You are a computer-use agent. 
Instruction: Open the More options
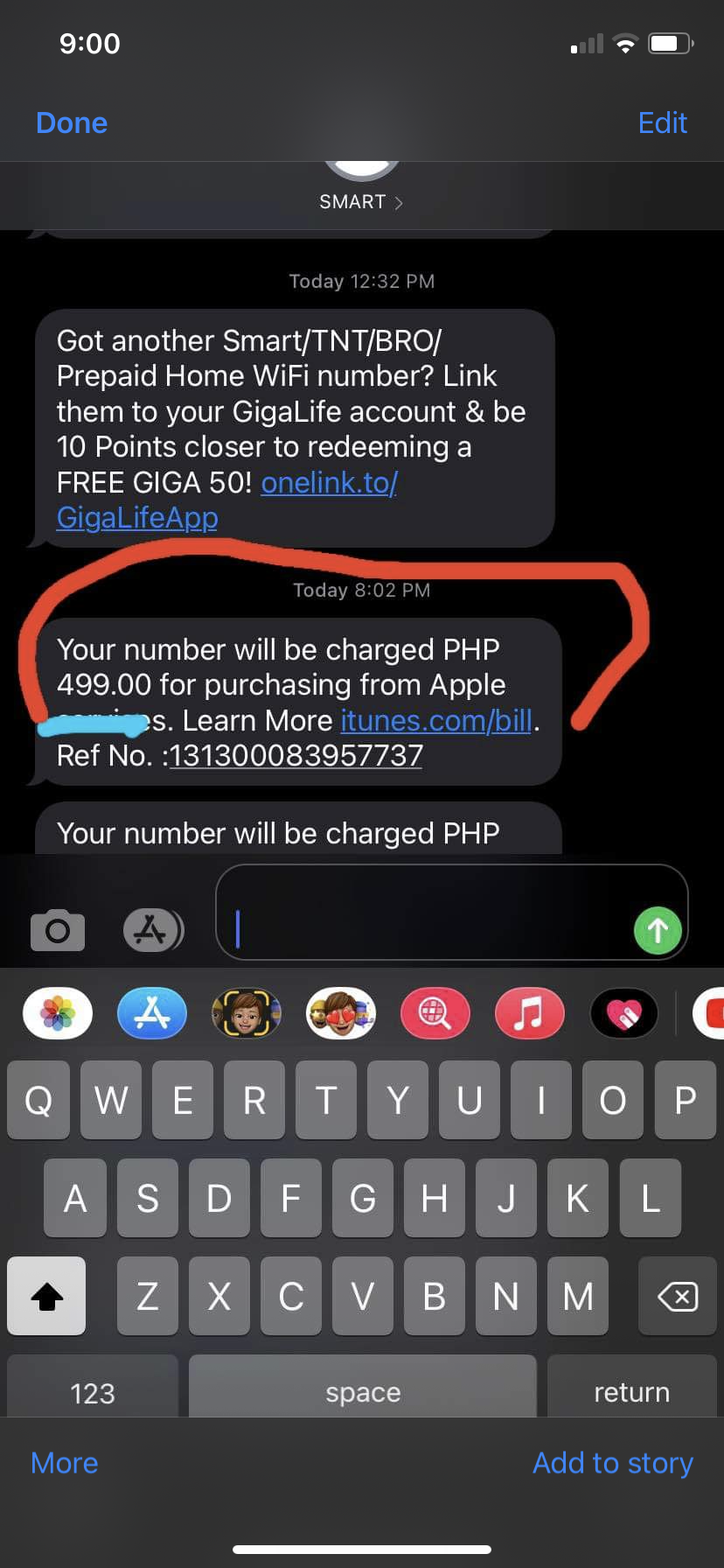(x=64, y=1462)
